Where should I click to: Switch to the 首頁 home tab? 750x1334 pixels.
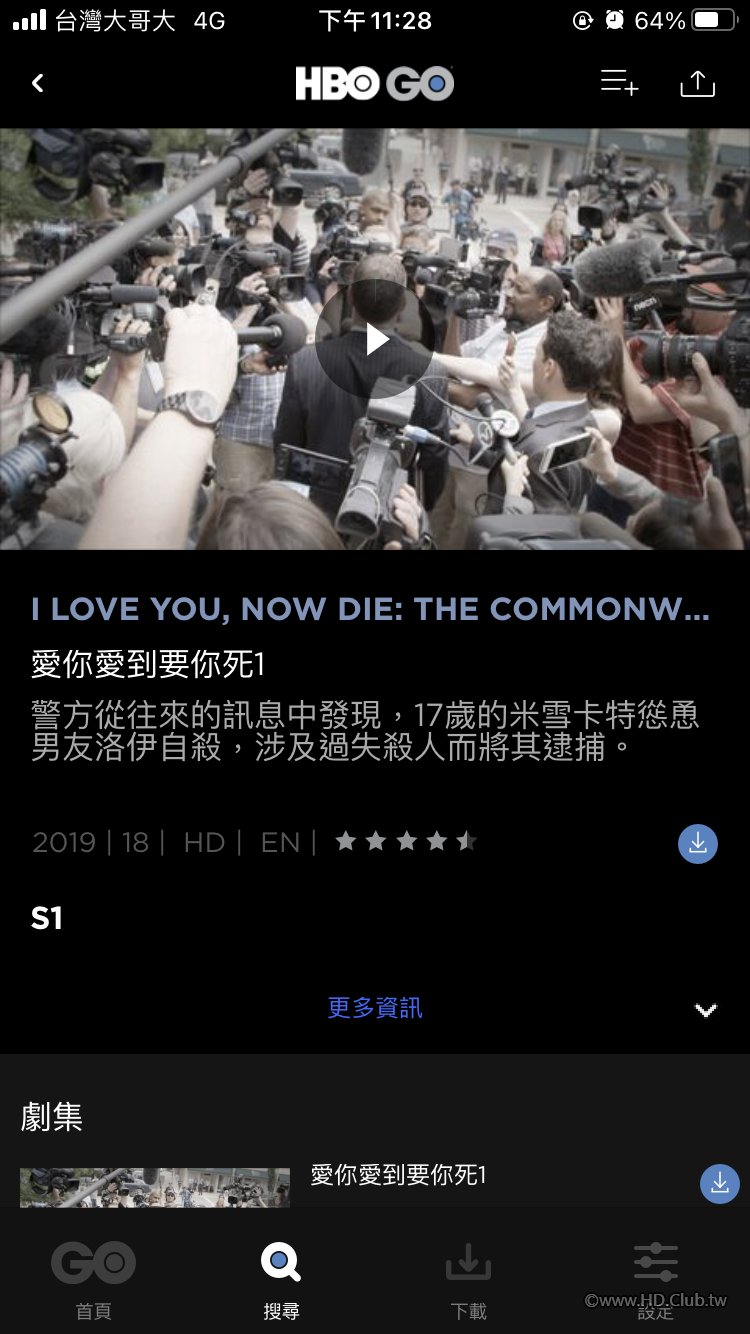[x=94, y=1280]
